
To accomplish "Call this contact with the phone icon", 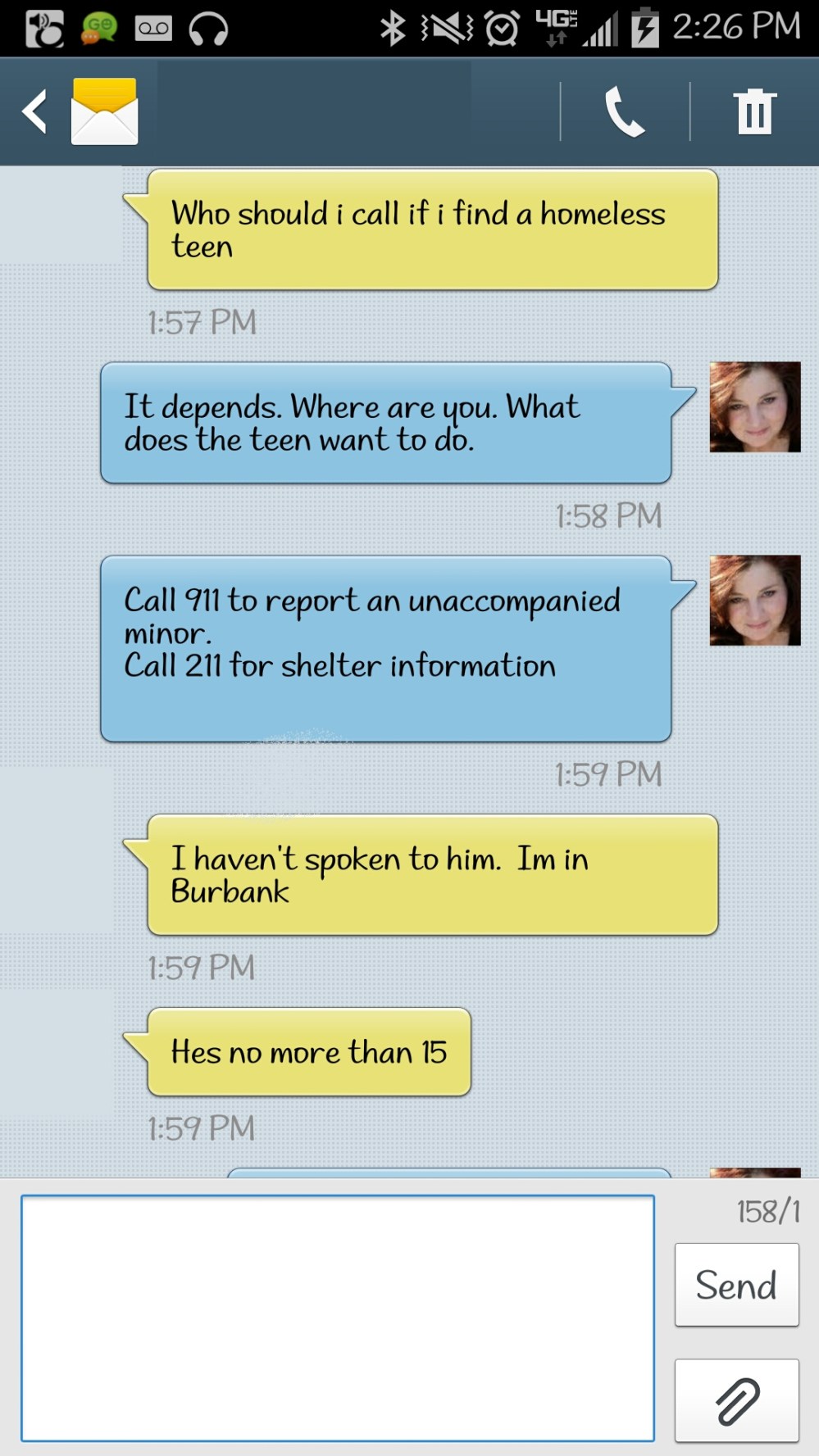I will 625,112.
